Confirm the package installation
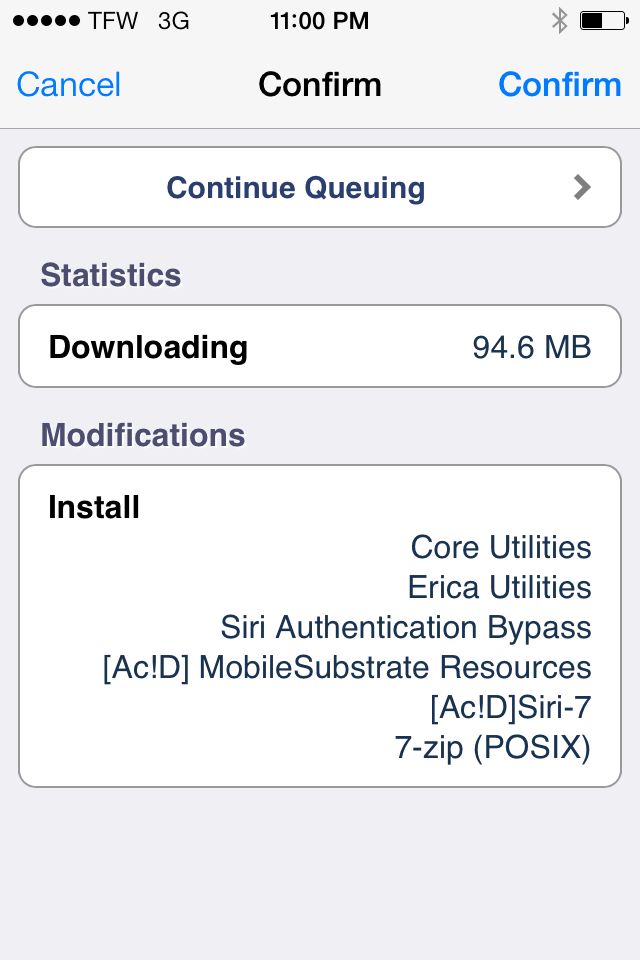Image resolution: width=640 pixels, height=960 pixels. (x=559, y=85)
